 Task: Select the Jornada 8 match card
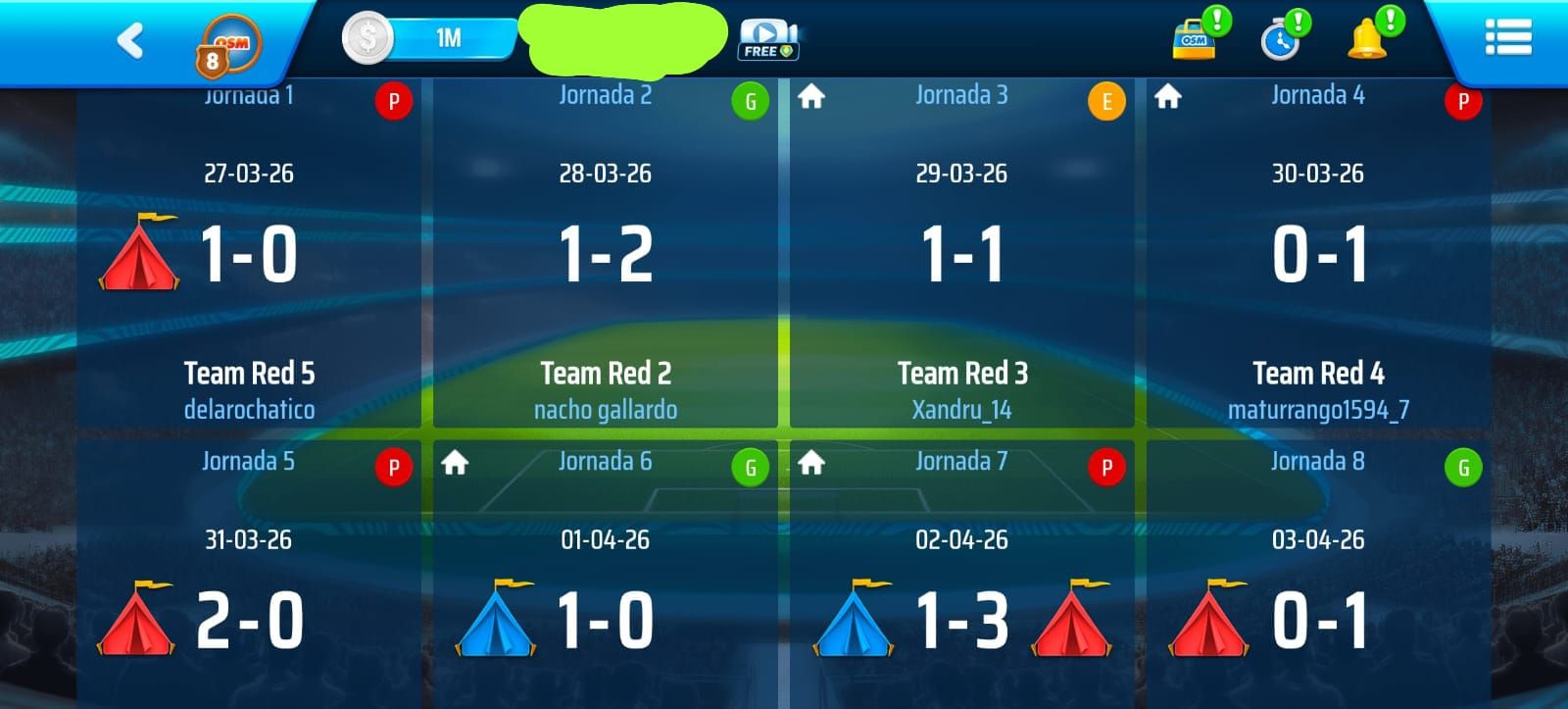coord(1317,588)
